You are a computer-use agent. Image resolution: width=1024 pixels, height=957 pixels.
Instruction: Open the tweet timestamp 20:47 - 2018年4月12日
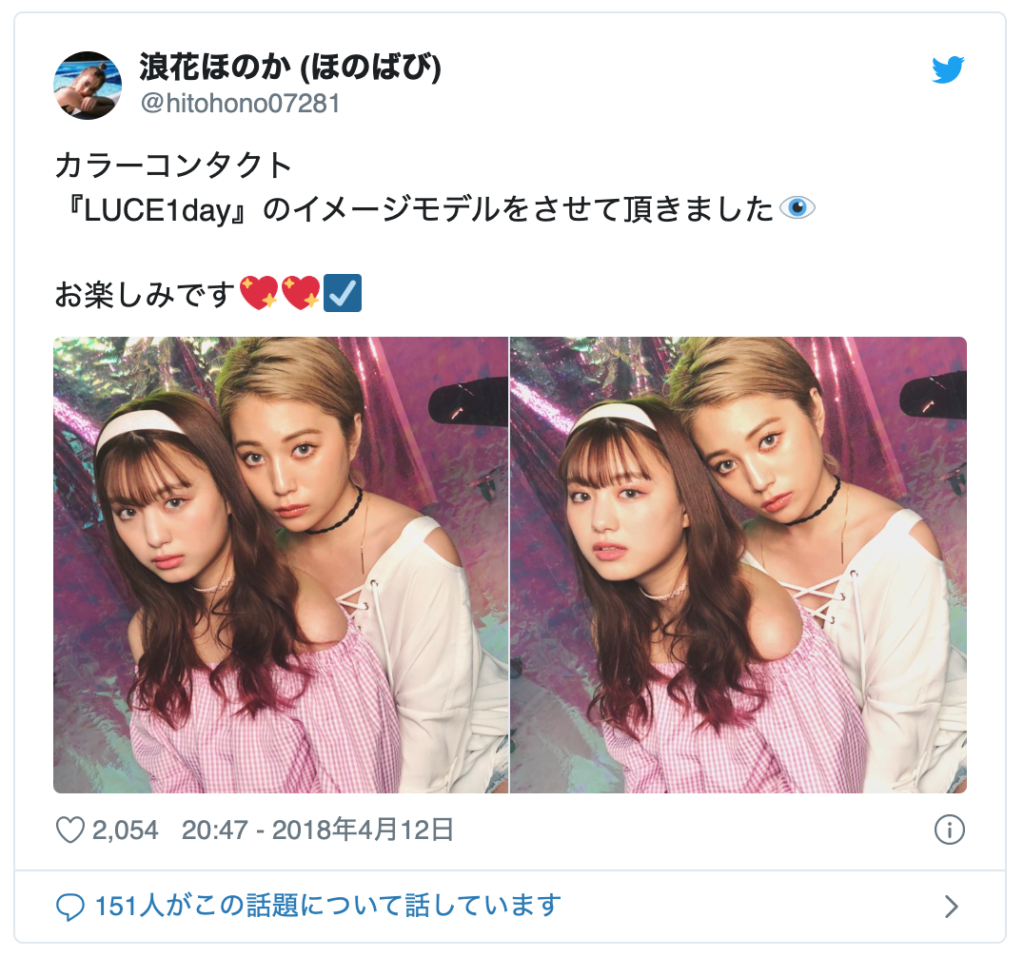(318, 829)
